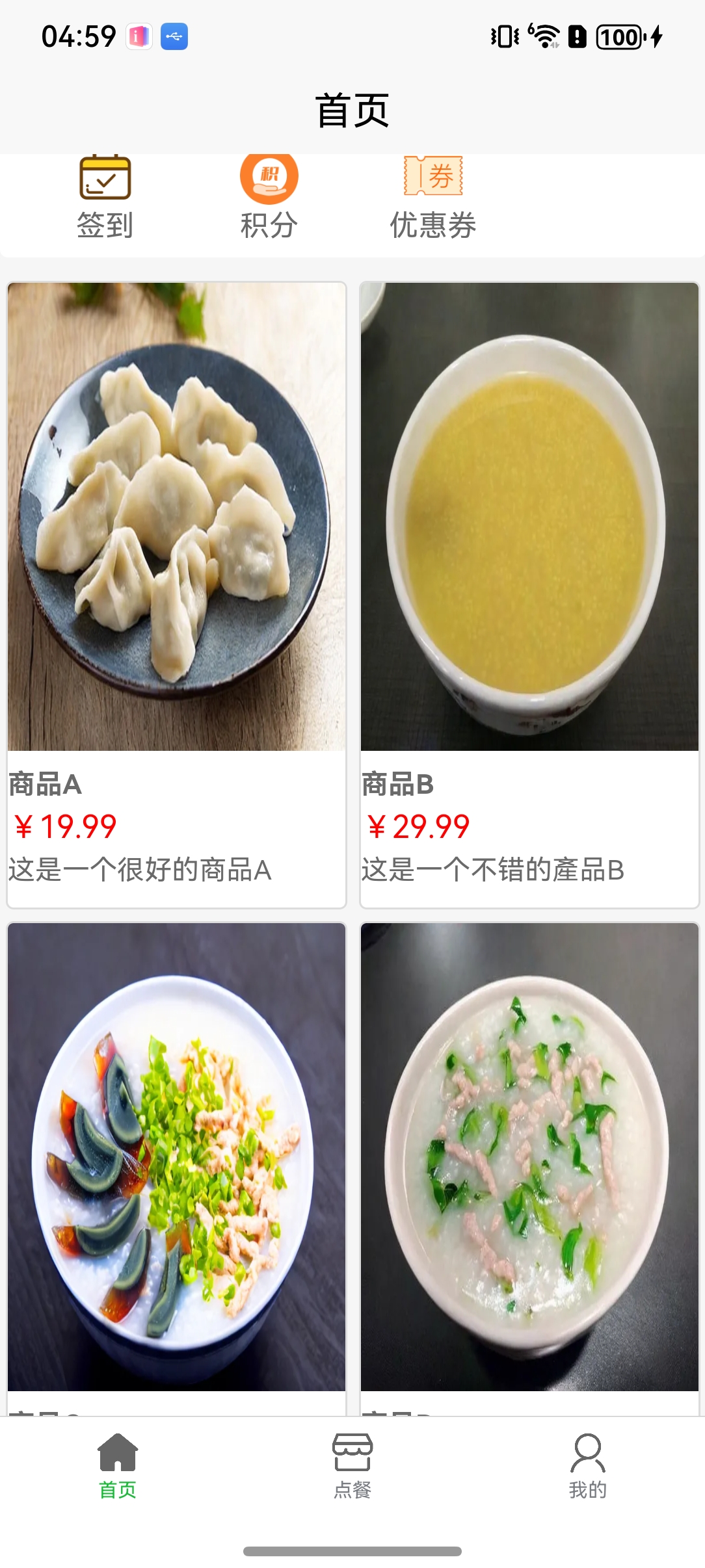Open the 积分 points icon
705x1568 pixels.
click(x=270, y=177)
